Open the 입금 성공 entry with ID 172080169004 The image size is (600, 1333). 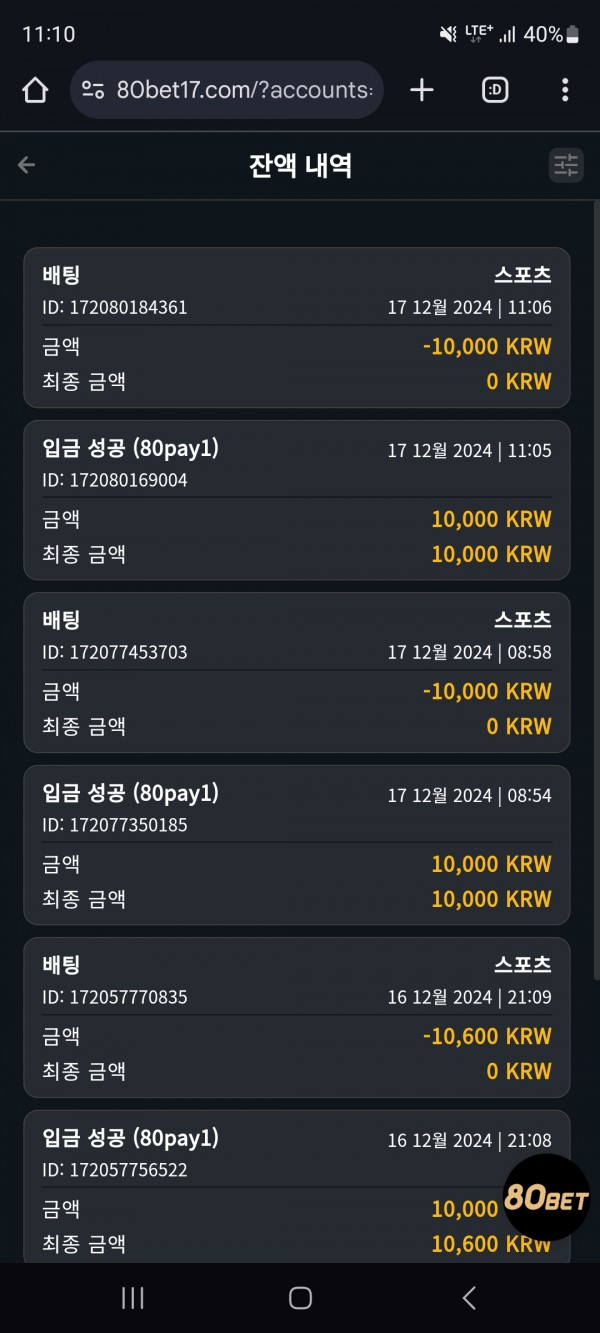tap(297, 500)
